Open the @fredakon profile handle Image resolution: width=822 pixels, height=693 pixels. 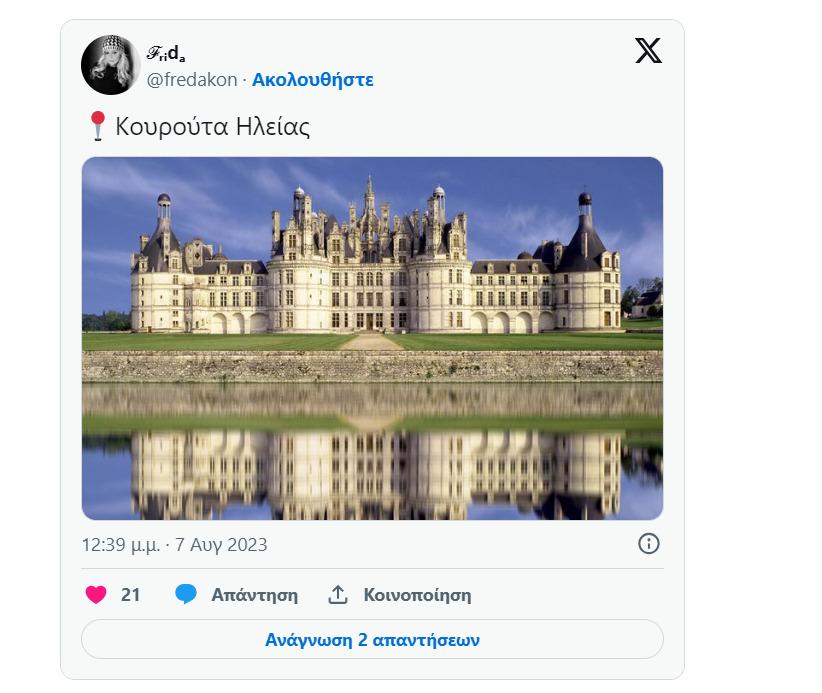(x=193, y=80)
